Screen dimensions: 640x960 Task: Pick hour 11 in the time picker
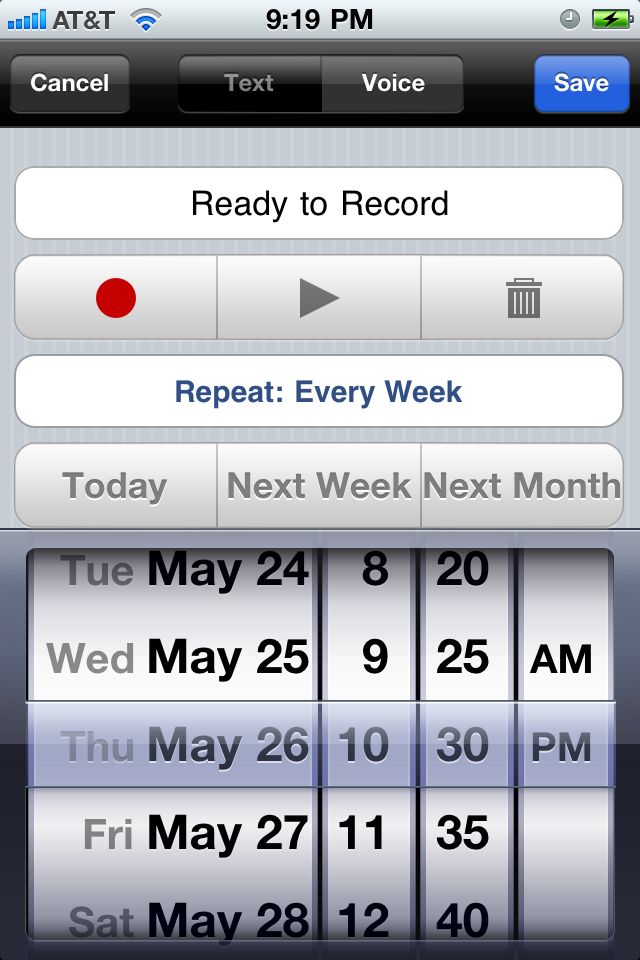(x=364, y=833)
